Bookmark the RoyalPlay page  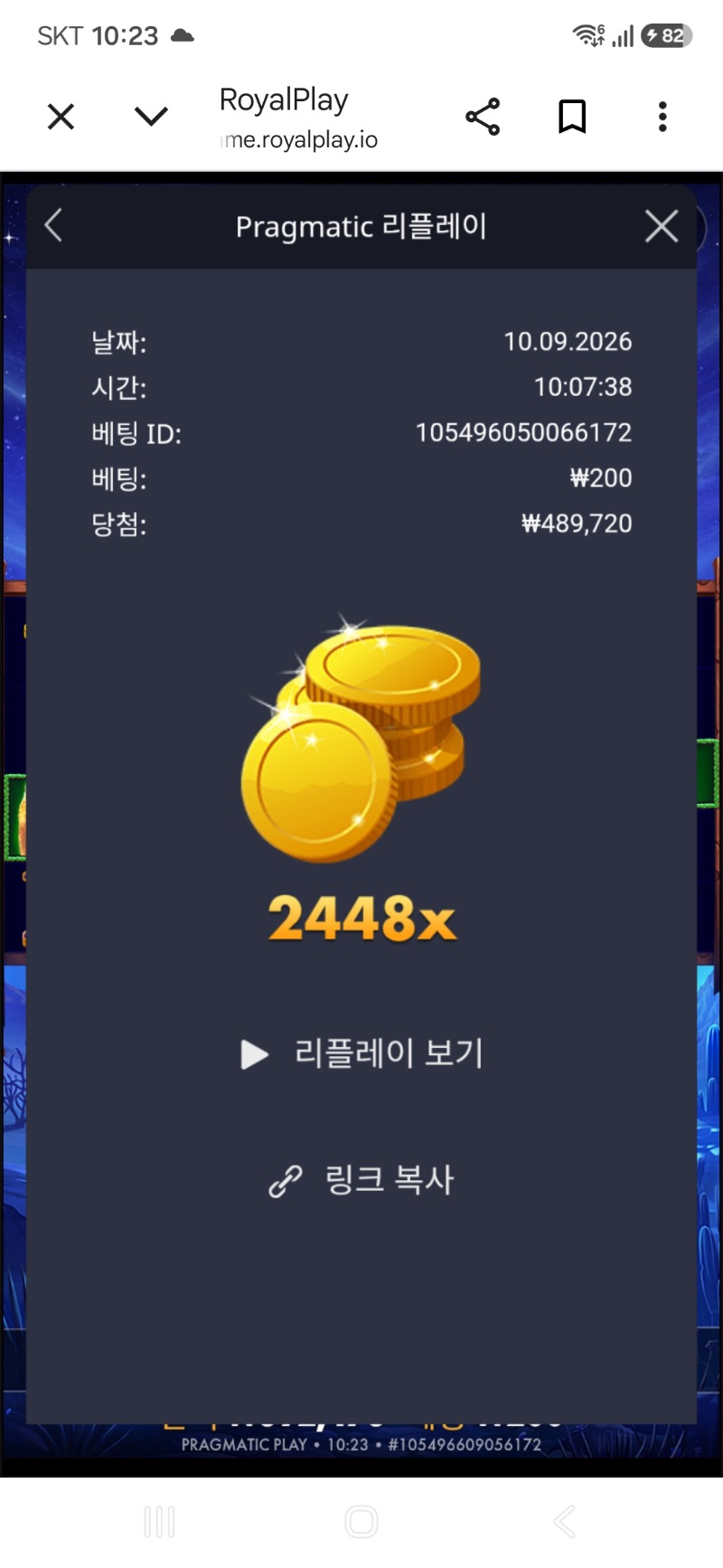[x=572, y=117]
